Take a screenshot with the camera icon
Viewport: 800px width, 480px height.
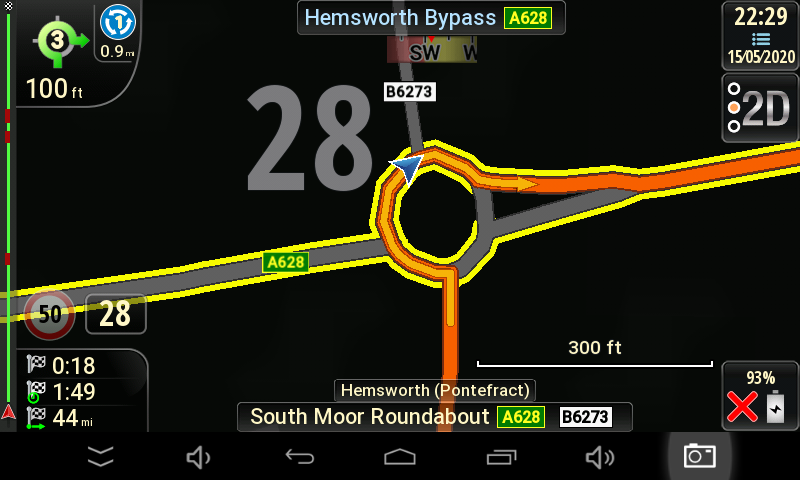point(699,457)
